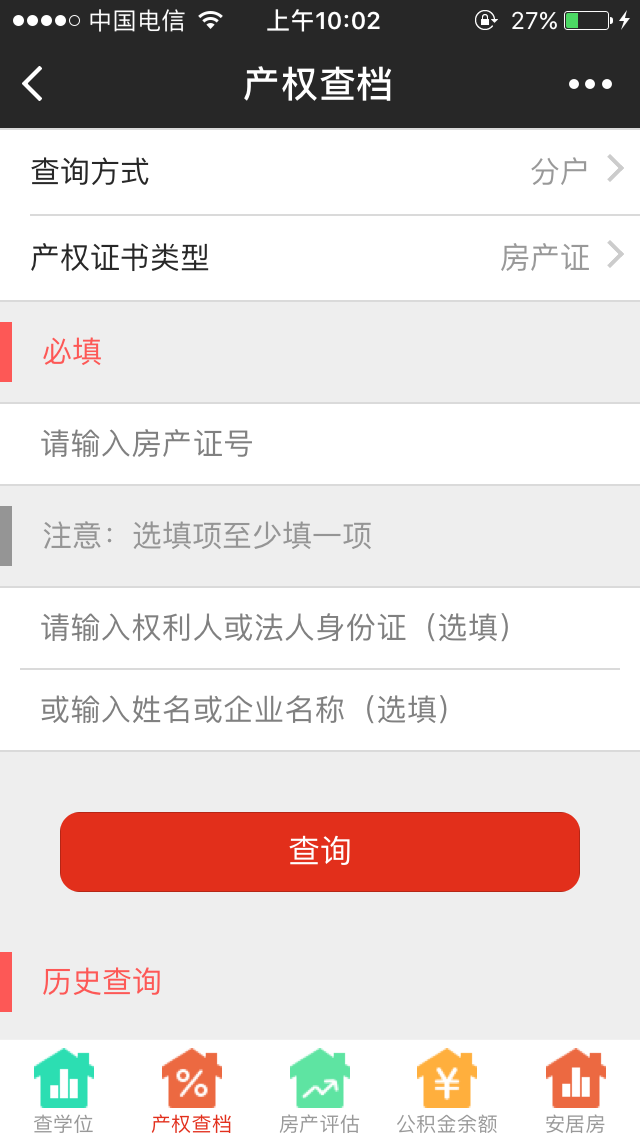Submit with the red 查询 button
Screen dimensions: 640x1136
coord(320,851)
